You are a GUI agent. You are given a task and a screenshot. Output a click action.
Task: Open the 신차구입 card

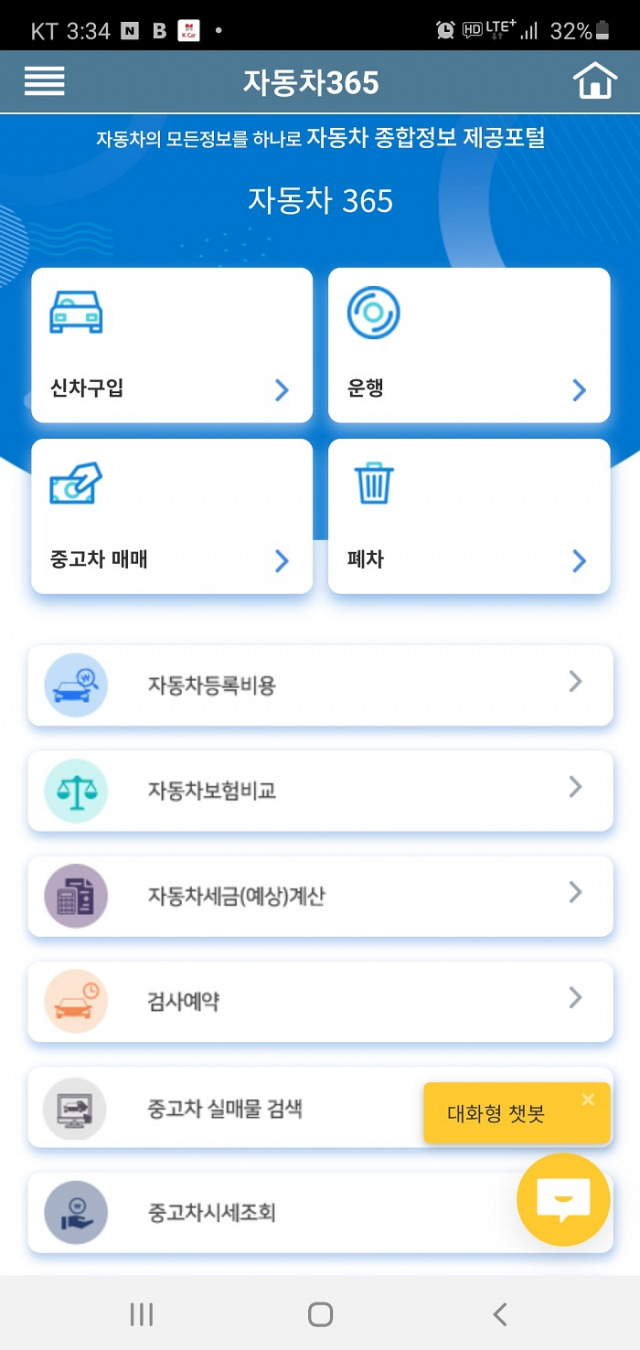172,345
